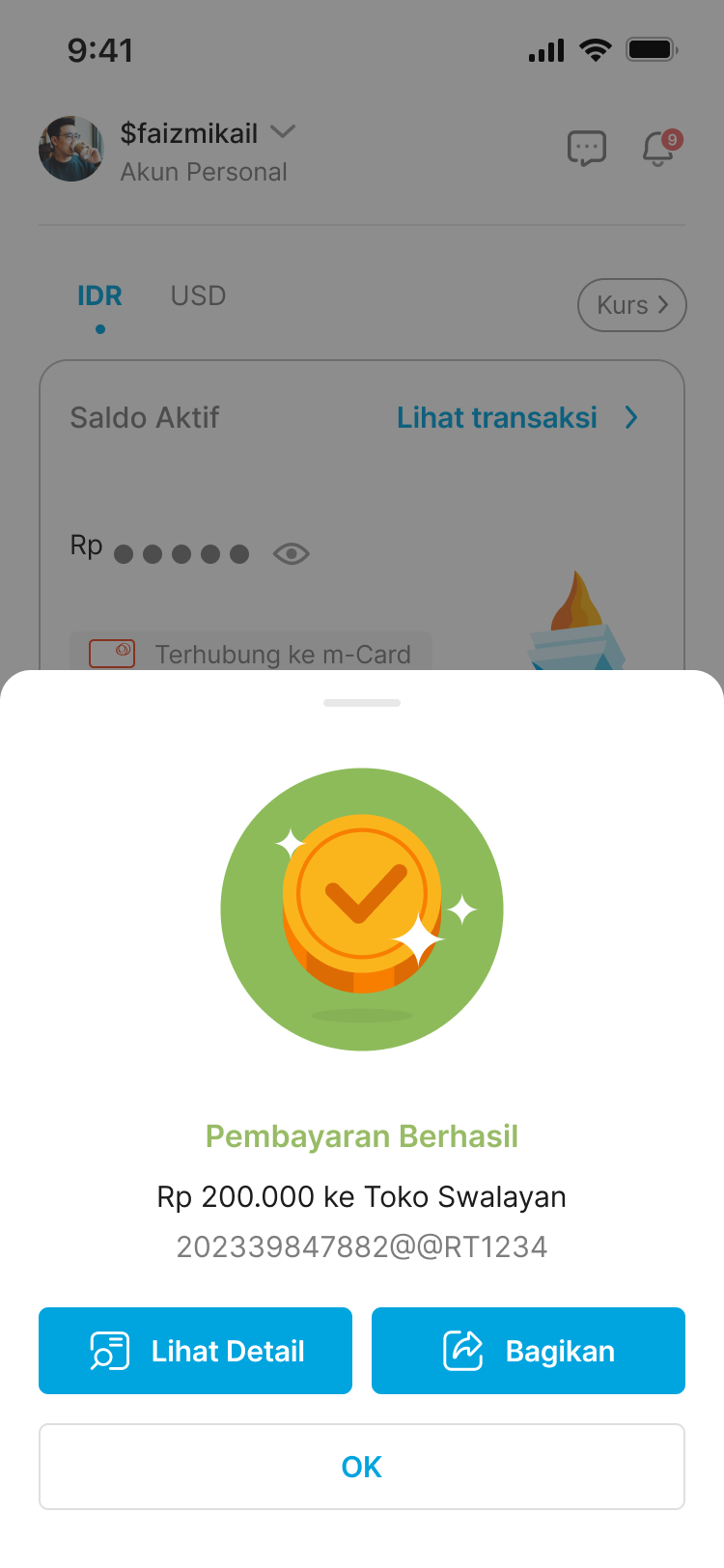Open the Terhubung ke m-Card chip
This screenshot has height=1568, width=724.
(251, 654)
